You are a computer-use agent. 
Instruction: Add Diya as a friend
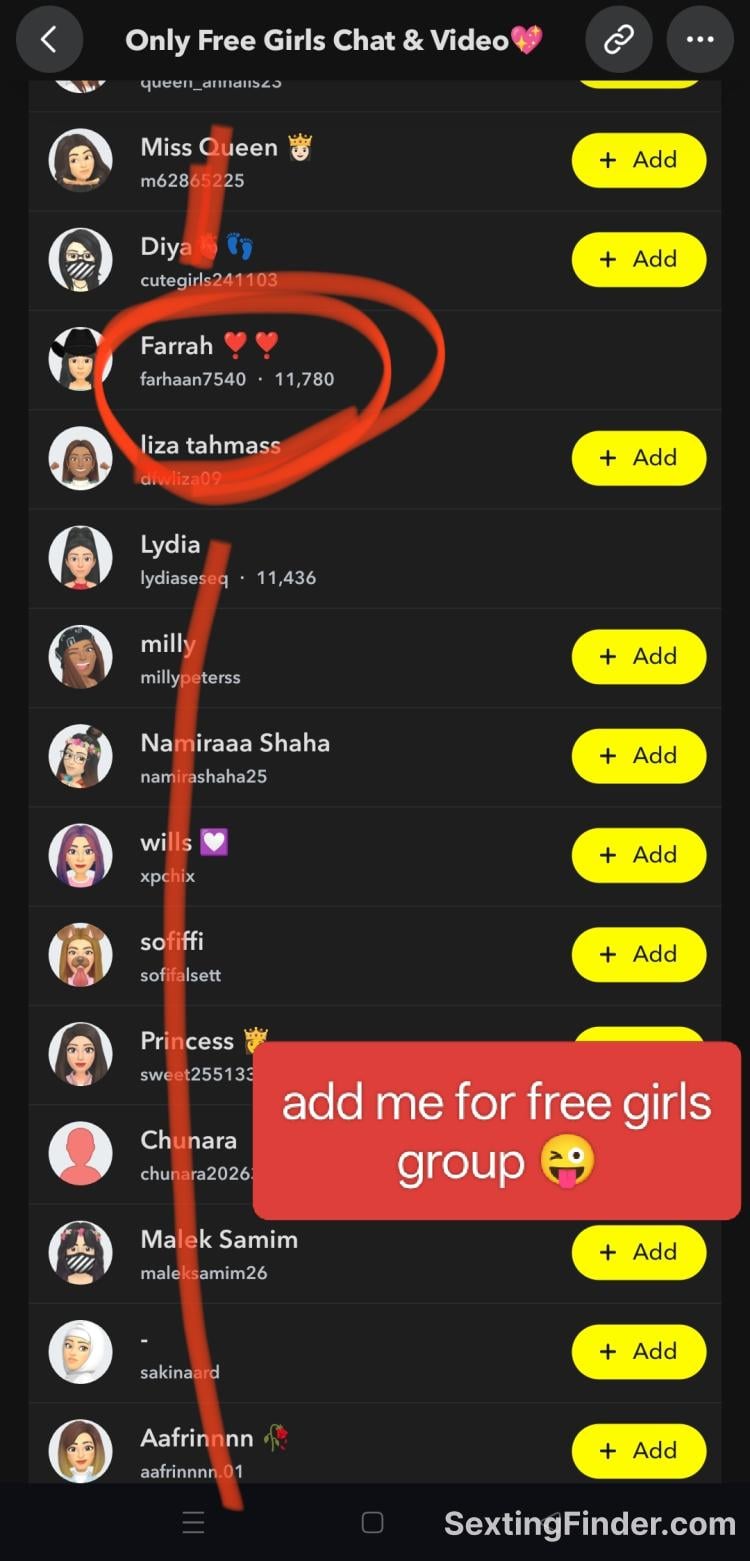(638, 259)
